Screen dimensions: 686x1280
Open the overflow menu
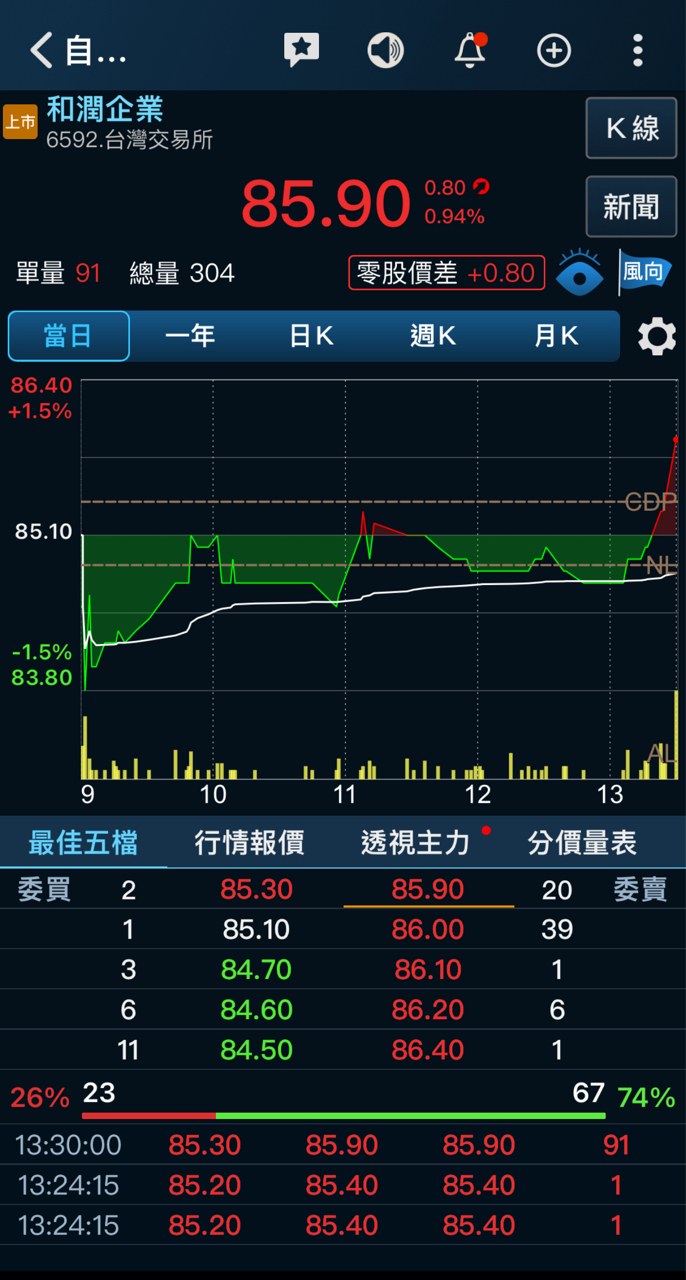638,50
